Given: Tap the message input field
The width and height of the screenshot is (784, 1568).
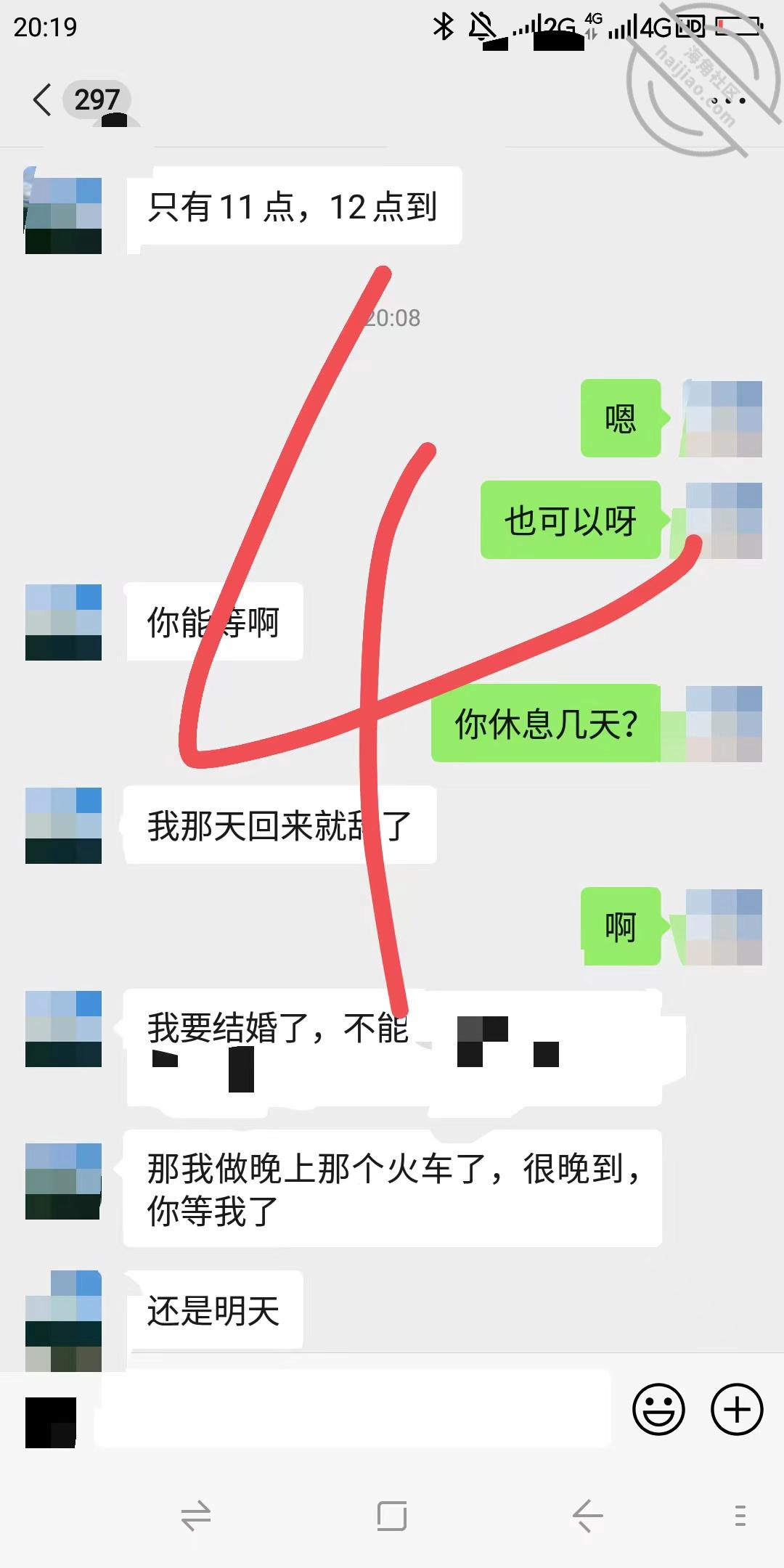Looking at the screenshot, I should click(x=353, y=1410).
